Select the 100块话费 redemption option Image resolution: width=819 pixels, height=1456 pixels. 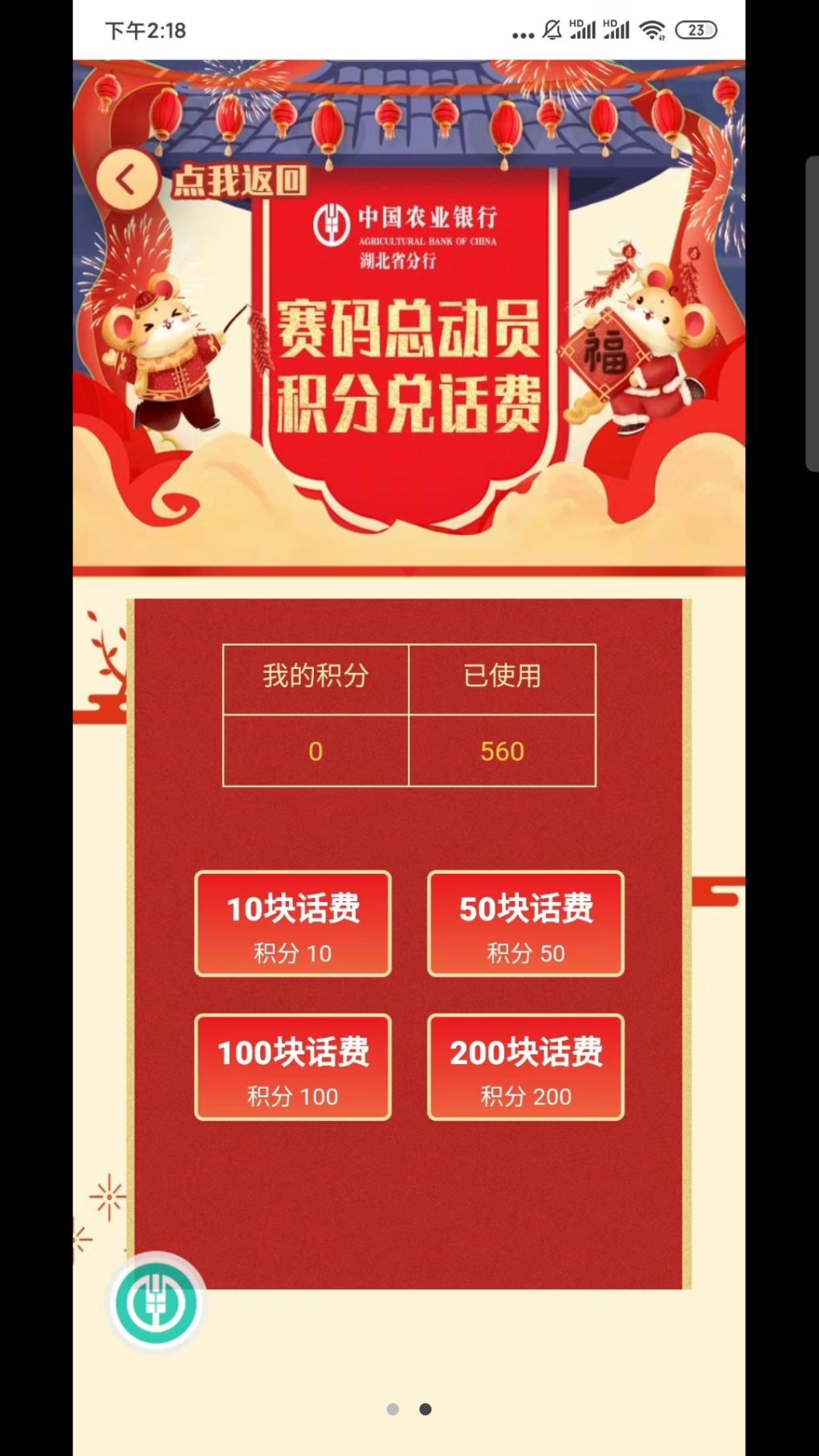293,1067
